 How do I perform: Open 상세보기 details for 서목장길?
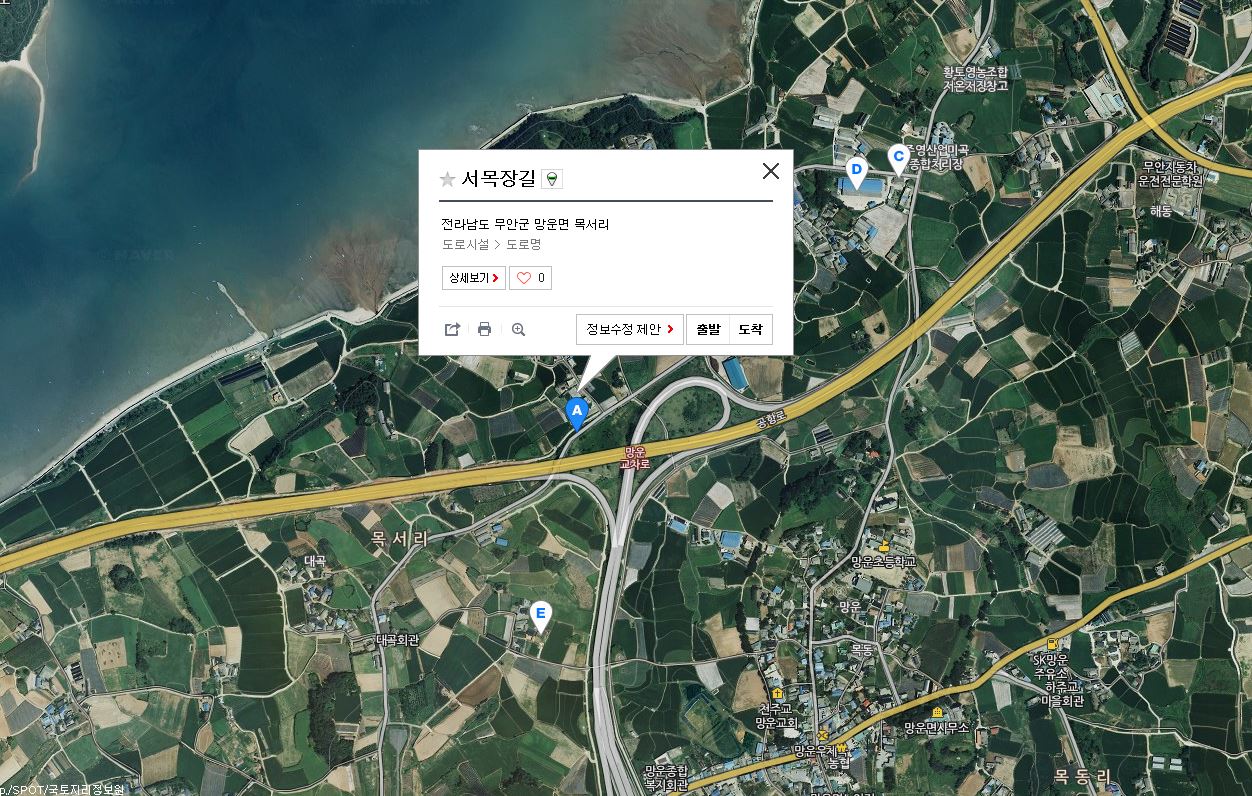474,278
